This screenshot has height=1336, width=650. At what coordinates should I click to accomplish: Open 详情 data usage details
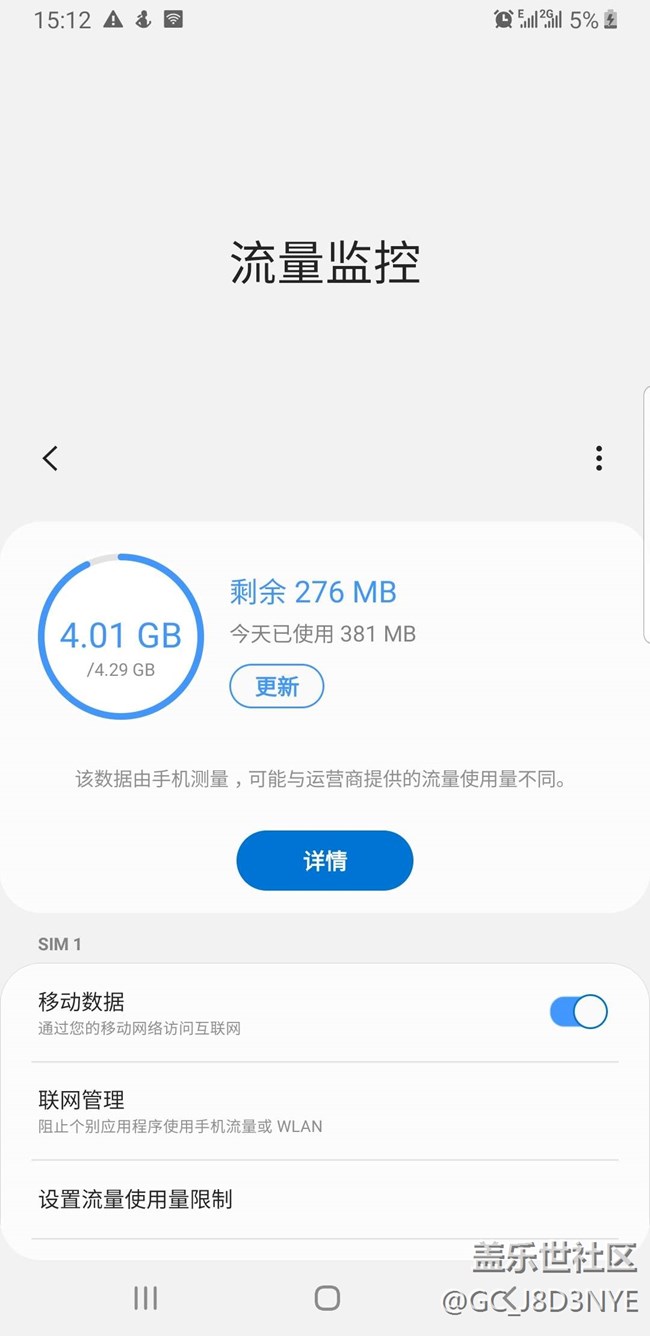[x=325, y=860]
